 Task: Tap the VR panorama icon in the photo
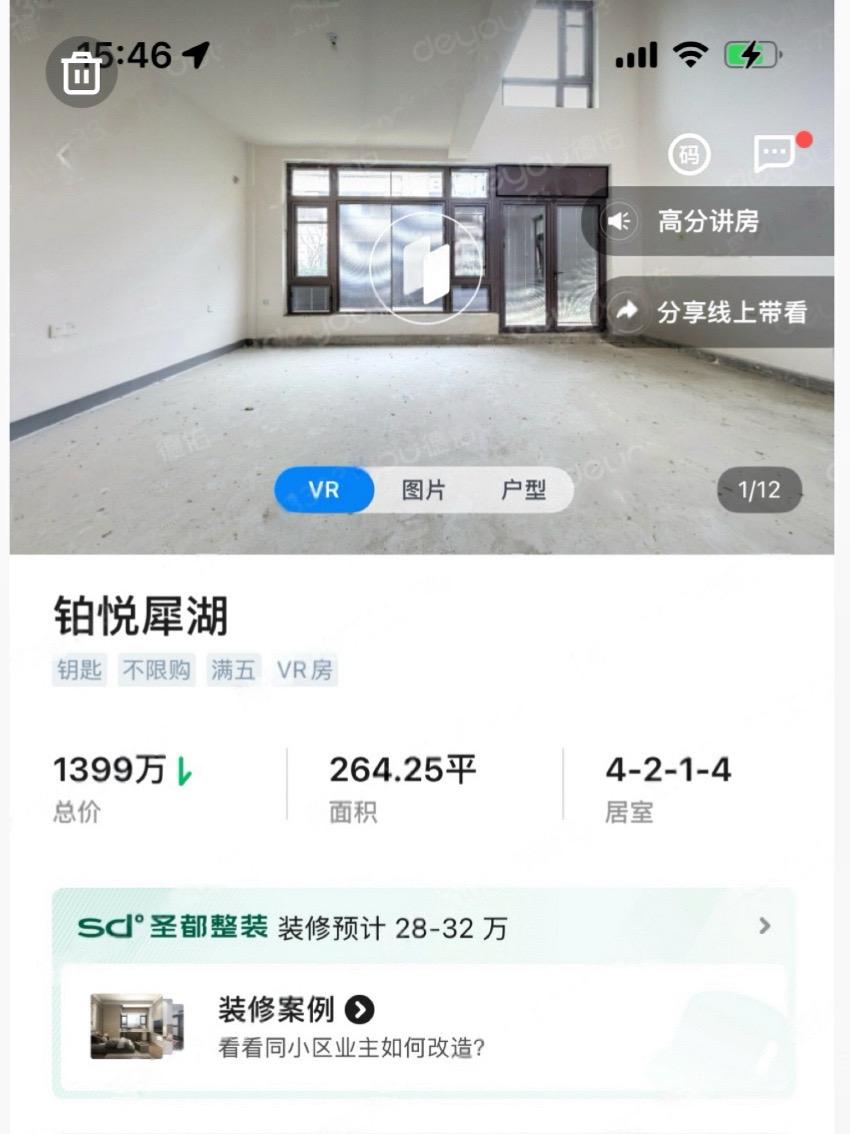click(x=426, y=266)
